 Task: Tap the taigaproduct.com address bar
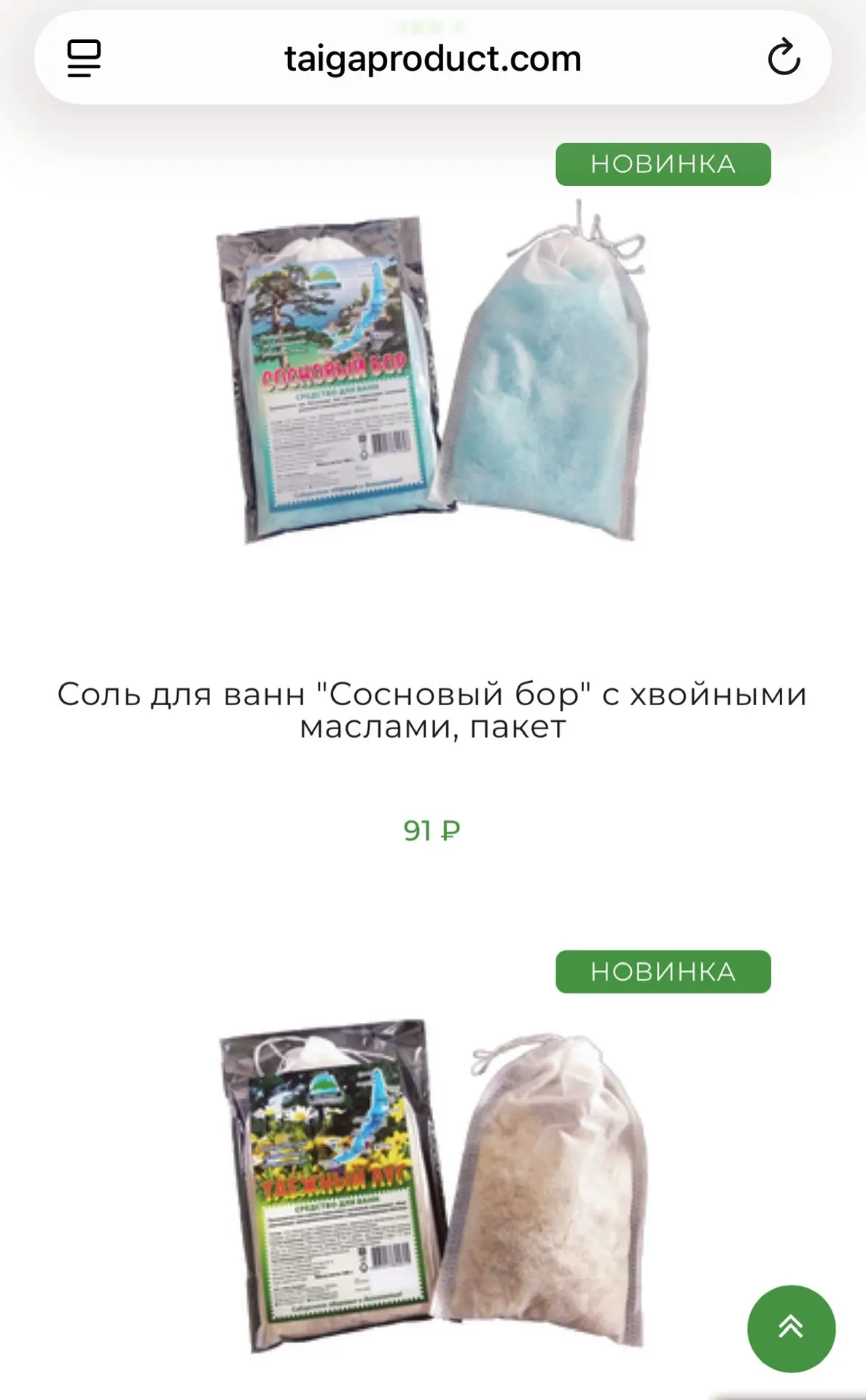432,58
